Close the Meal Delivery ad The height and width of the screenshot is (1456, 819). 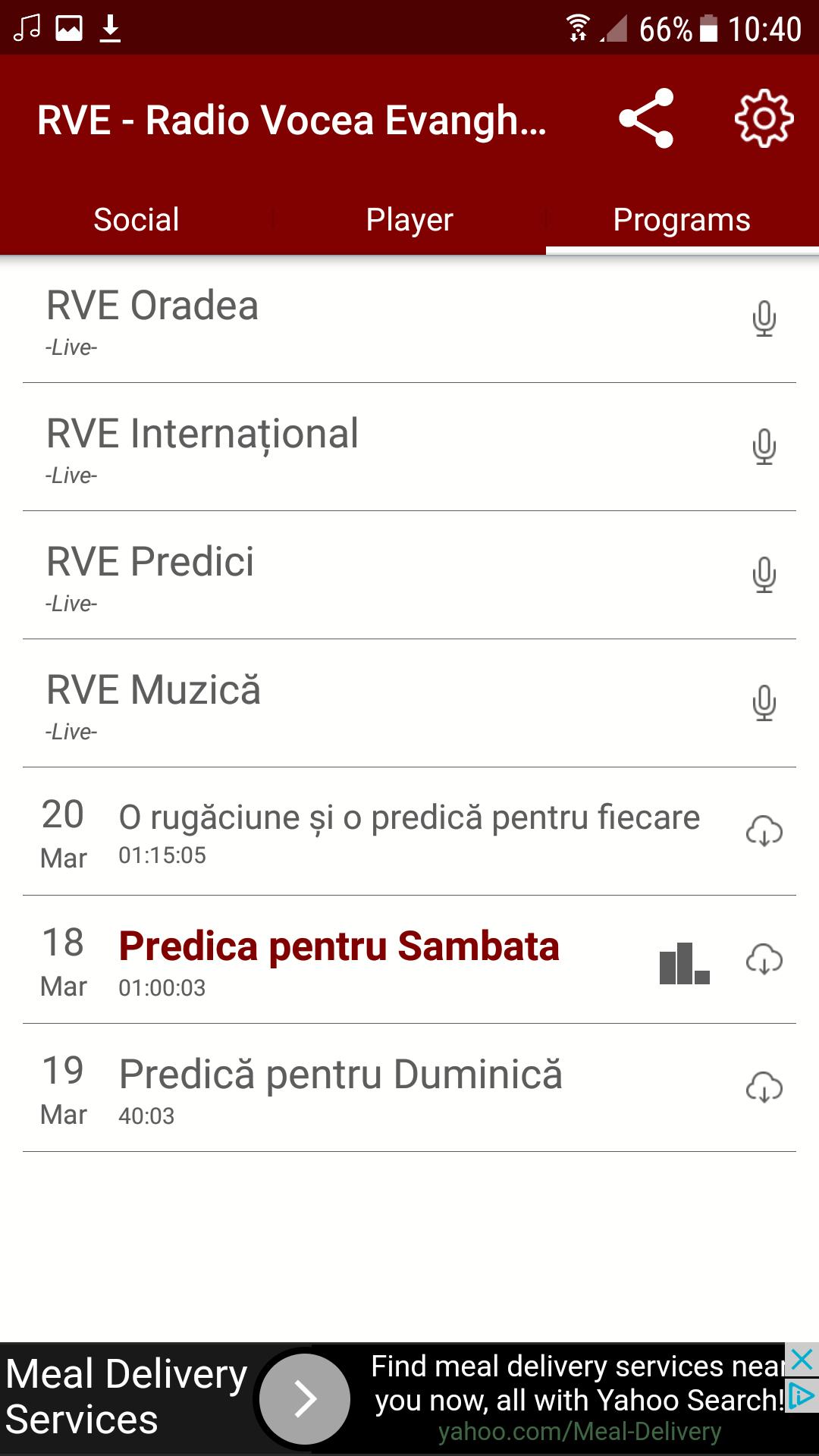802,1359
